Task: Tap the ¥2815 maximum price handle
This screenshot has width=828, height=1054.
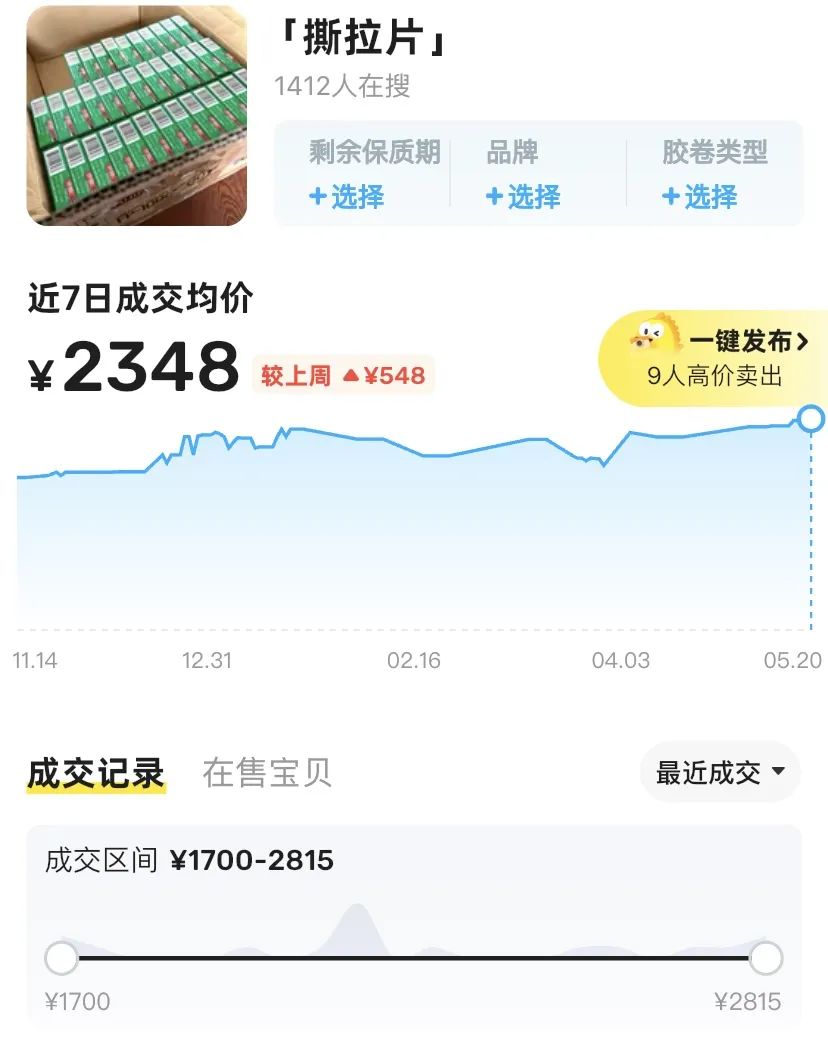Action: [766, 958]
